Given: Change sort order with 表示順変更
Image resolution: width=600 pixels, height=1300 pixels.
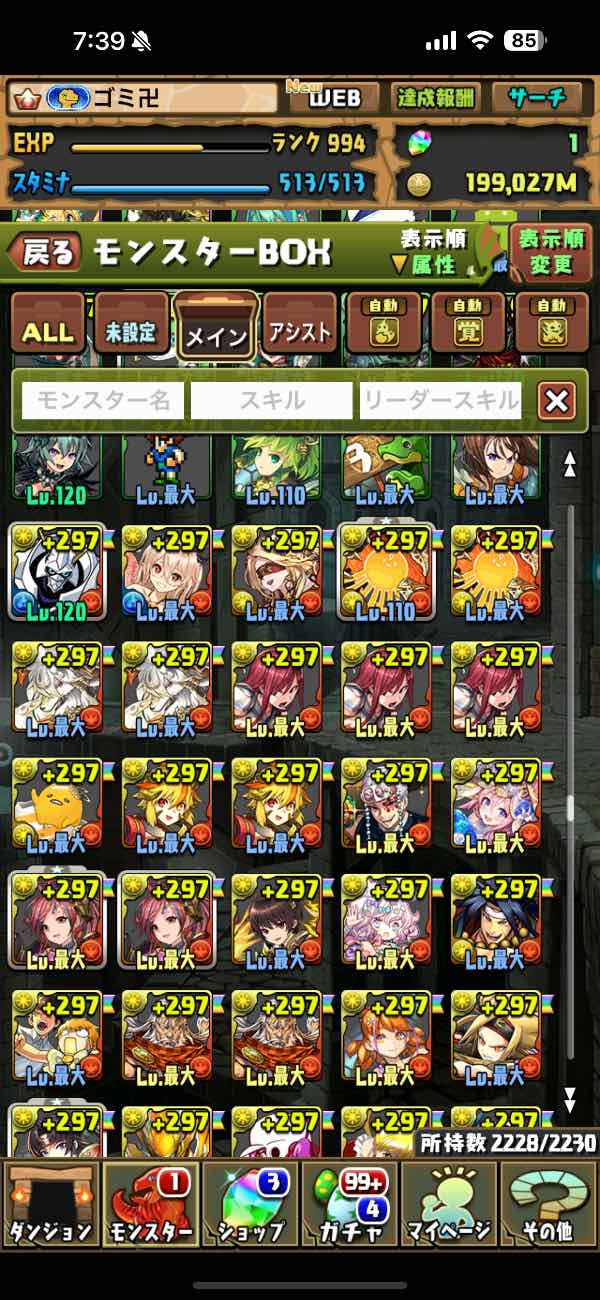Looking at the screenshot, I should click(551, 253).
